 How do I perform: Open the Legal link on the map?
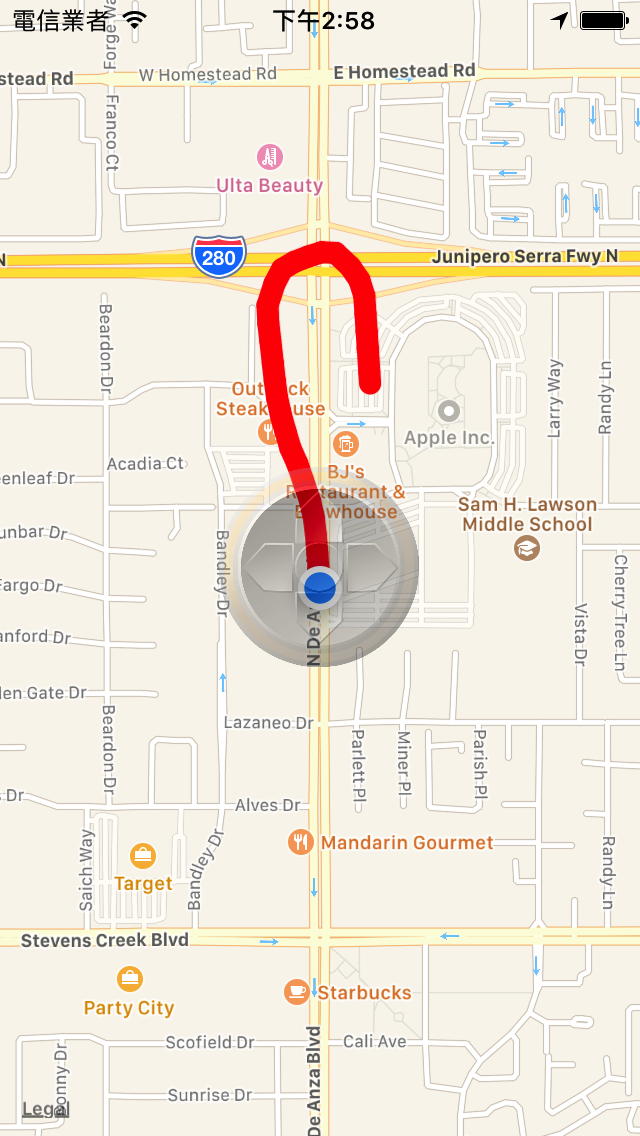tap(45, 1109)
